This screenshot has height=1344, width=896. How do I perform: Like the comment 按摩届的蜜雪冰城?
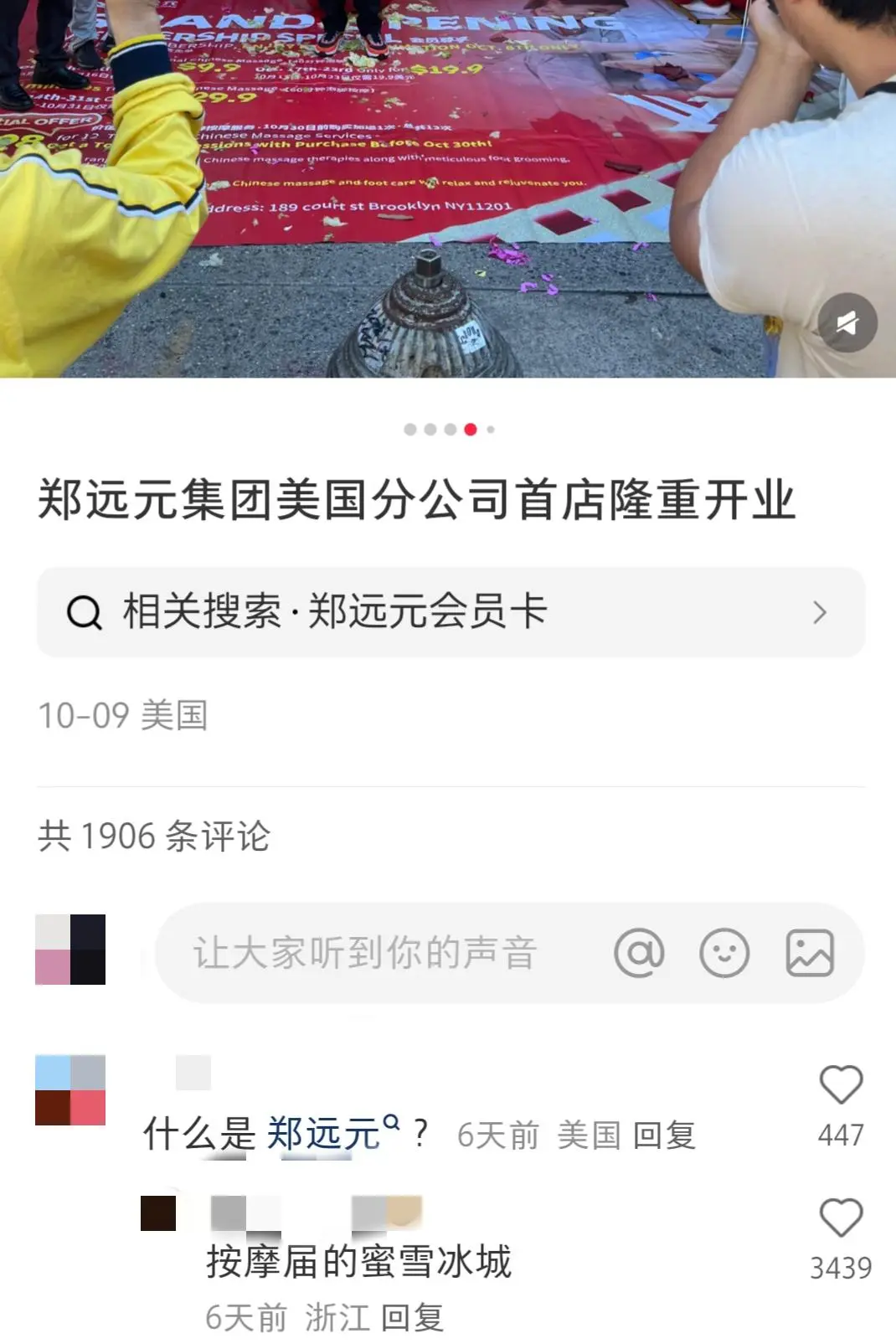(841, 1218)
